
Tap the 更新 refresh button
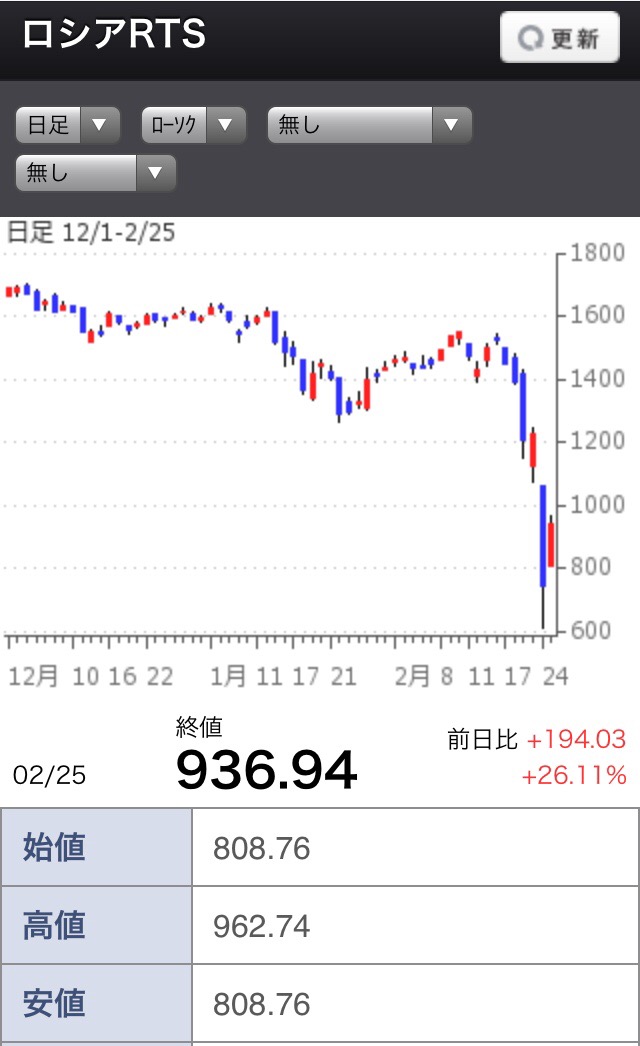coord(559,37)
